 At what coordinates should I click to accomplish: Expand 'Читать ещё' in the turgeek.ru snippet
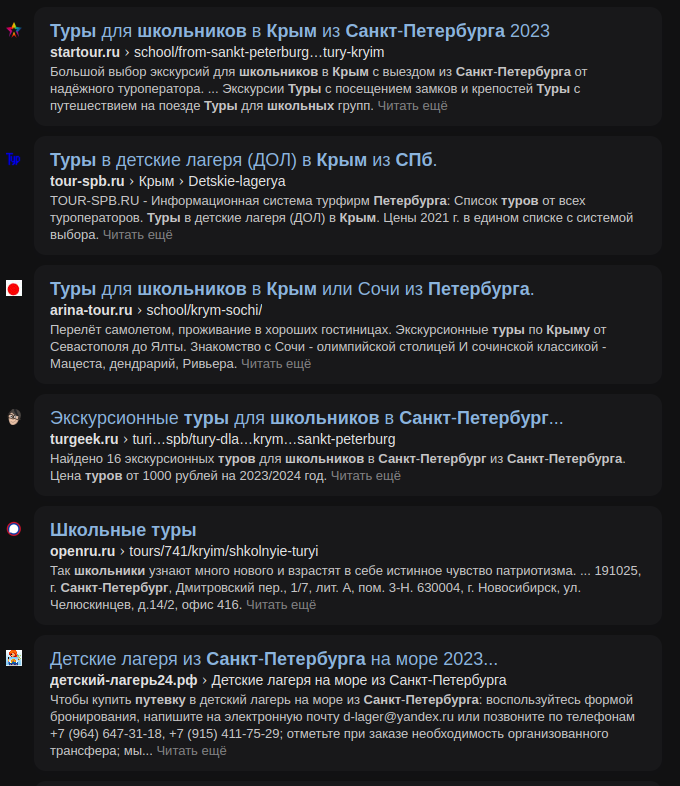click(365, 476)
